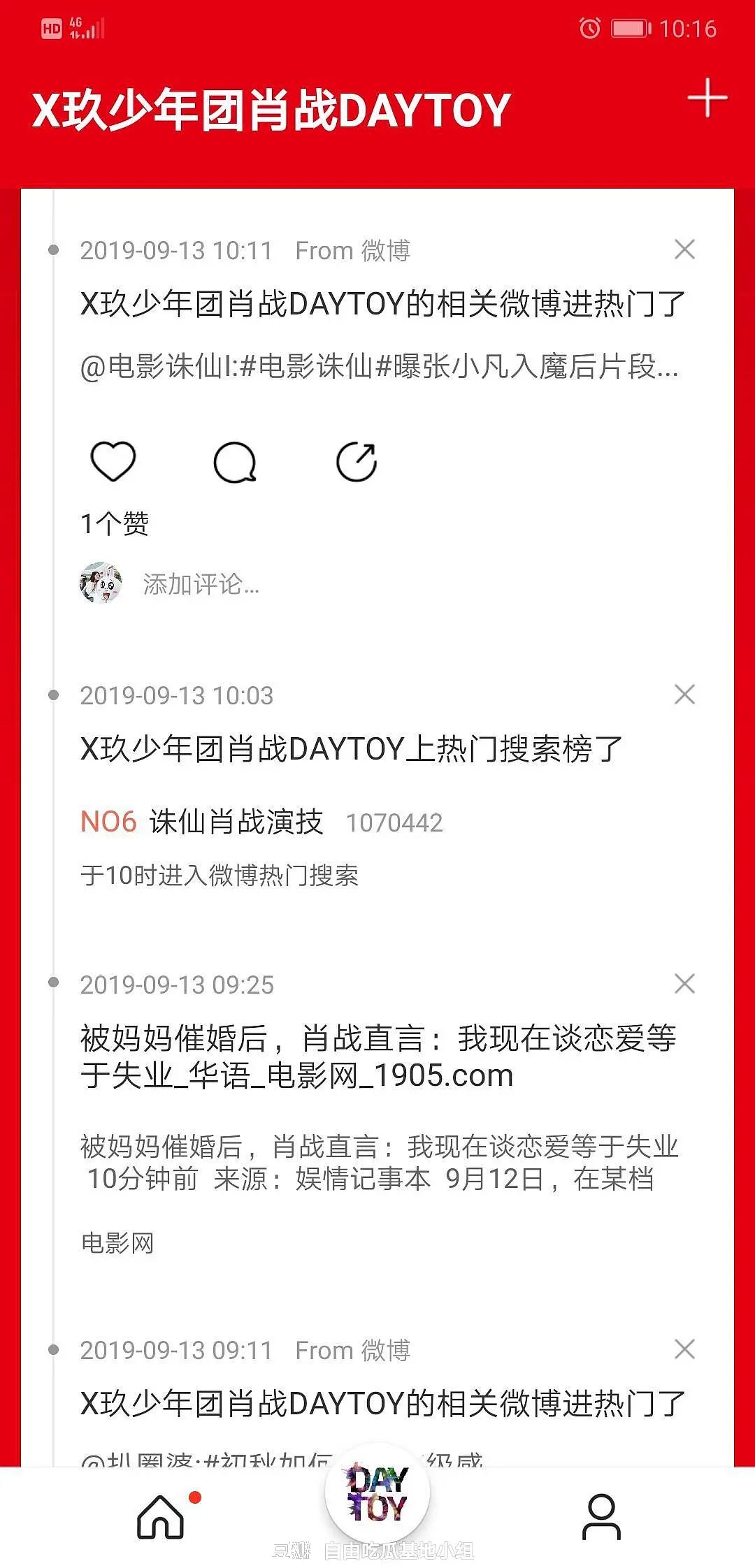Dismiss the 2019-09-13 09:11 entry

point(684,1349)
